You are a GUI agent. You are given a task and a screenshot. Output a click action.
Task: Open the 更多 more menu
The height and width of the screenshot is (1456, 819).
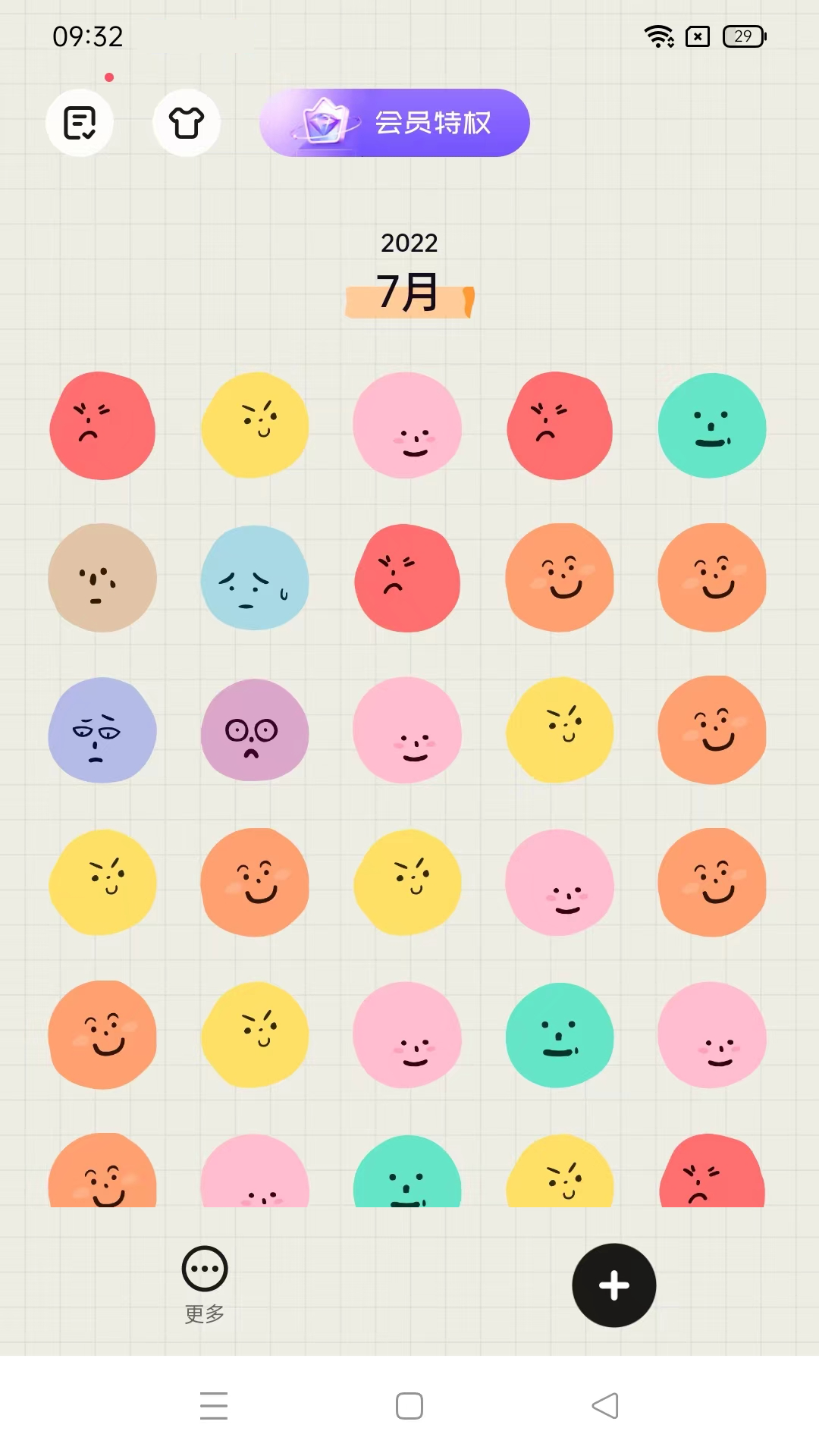coord(205,1283)
